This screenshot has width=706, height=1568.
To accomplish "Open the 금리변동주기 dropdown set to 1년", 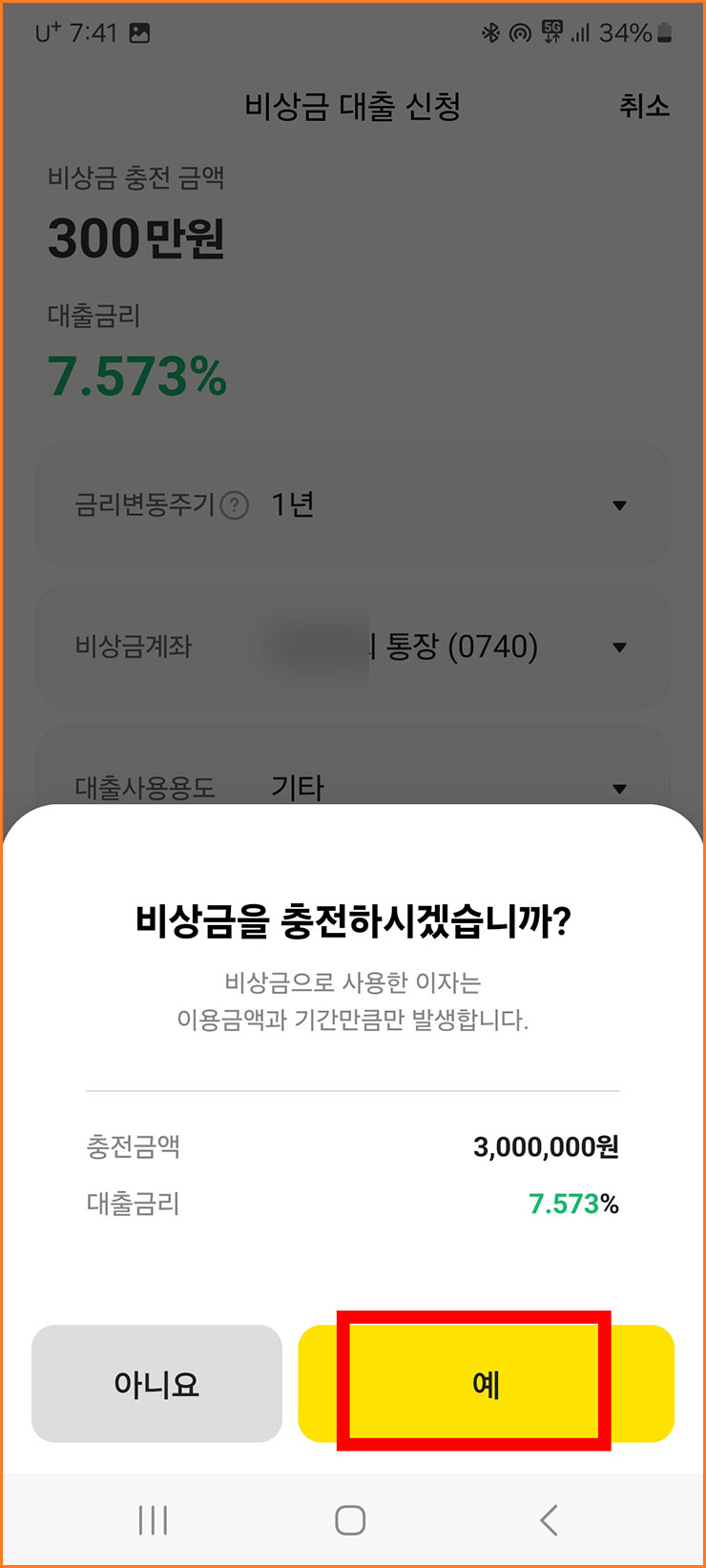I will pos(353,505).
